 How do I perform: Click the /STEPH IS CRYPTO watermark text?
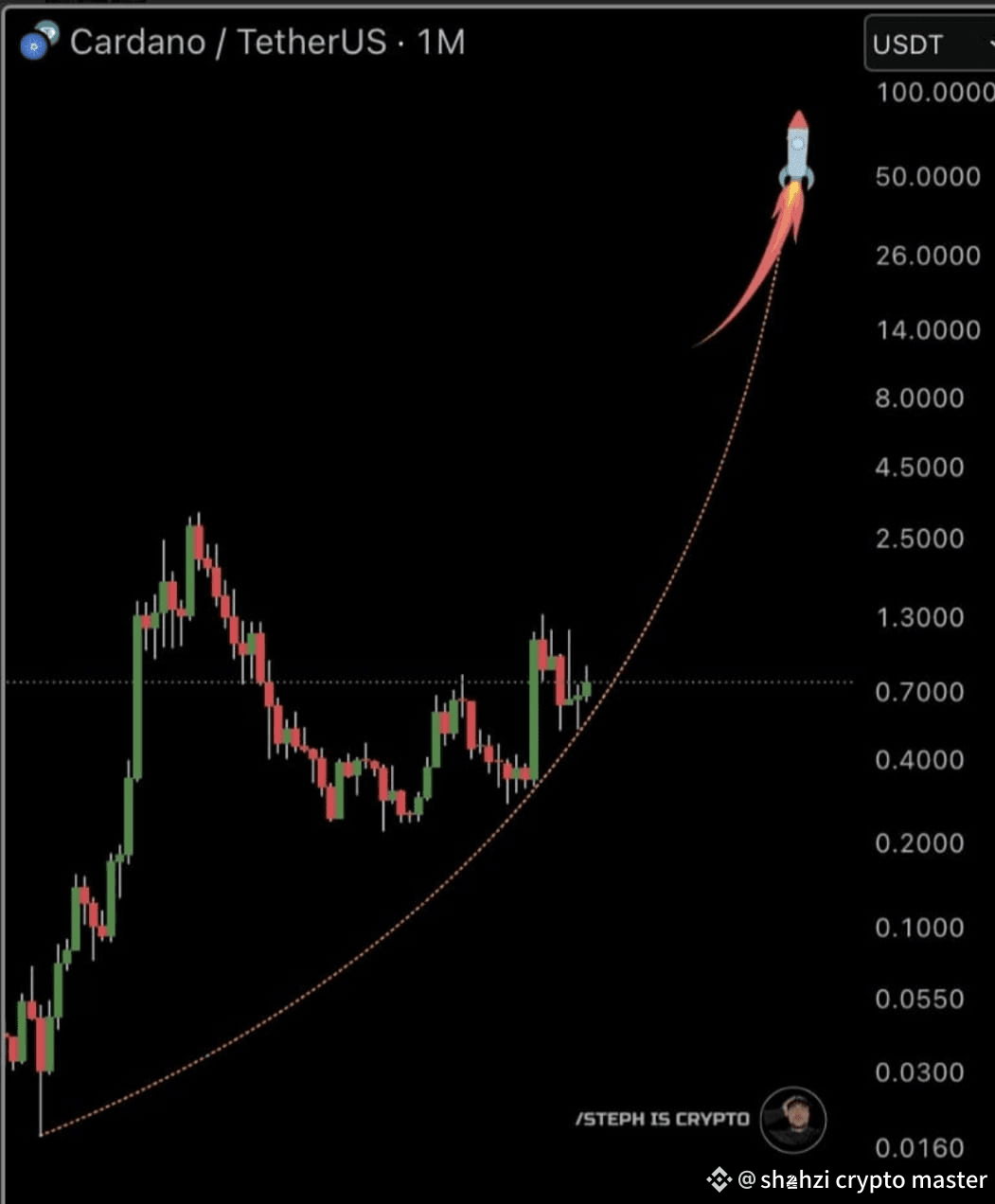[x=664, y=1119]
